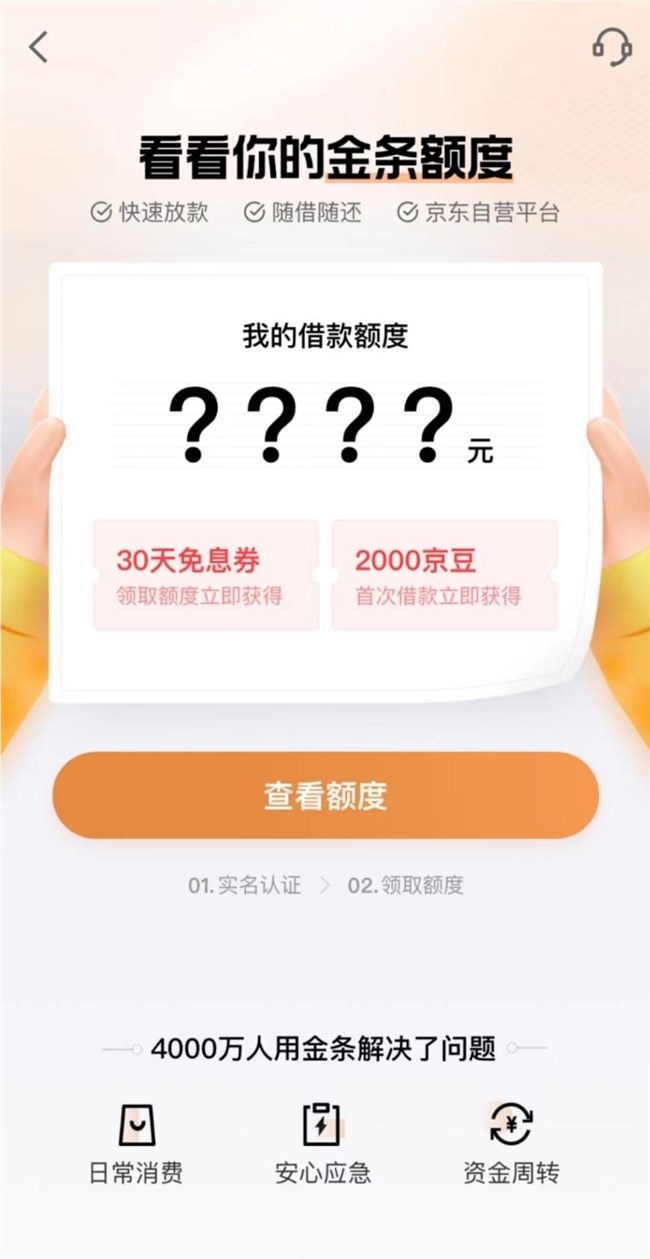The width and height of the screenshot is (650, 1259).
Task: Go back using the top-left arrow
Action: pos(39,47)
